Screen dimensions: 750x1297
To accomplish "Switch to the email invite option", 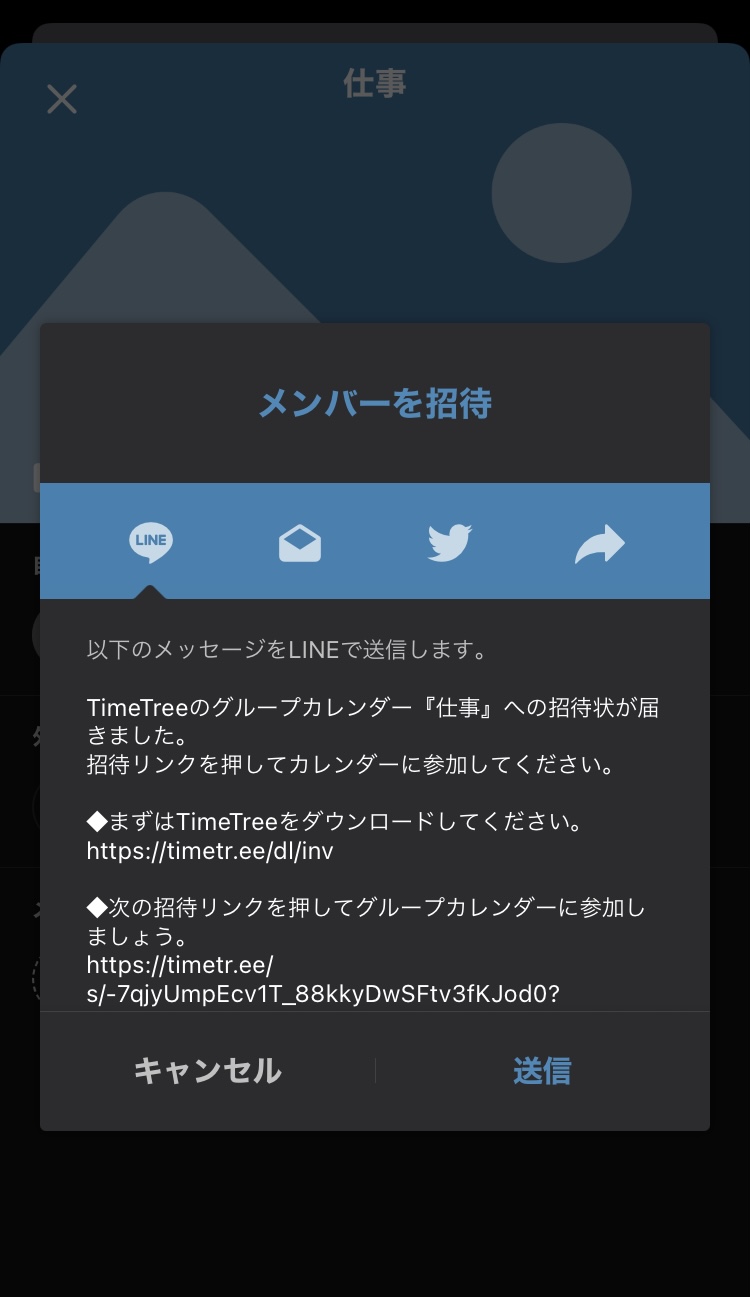I will click(300, 543).
